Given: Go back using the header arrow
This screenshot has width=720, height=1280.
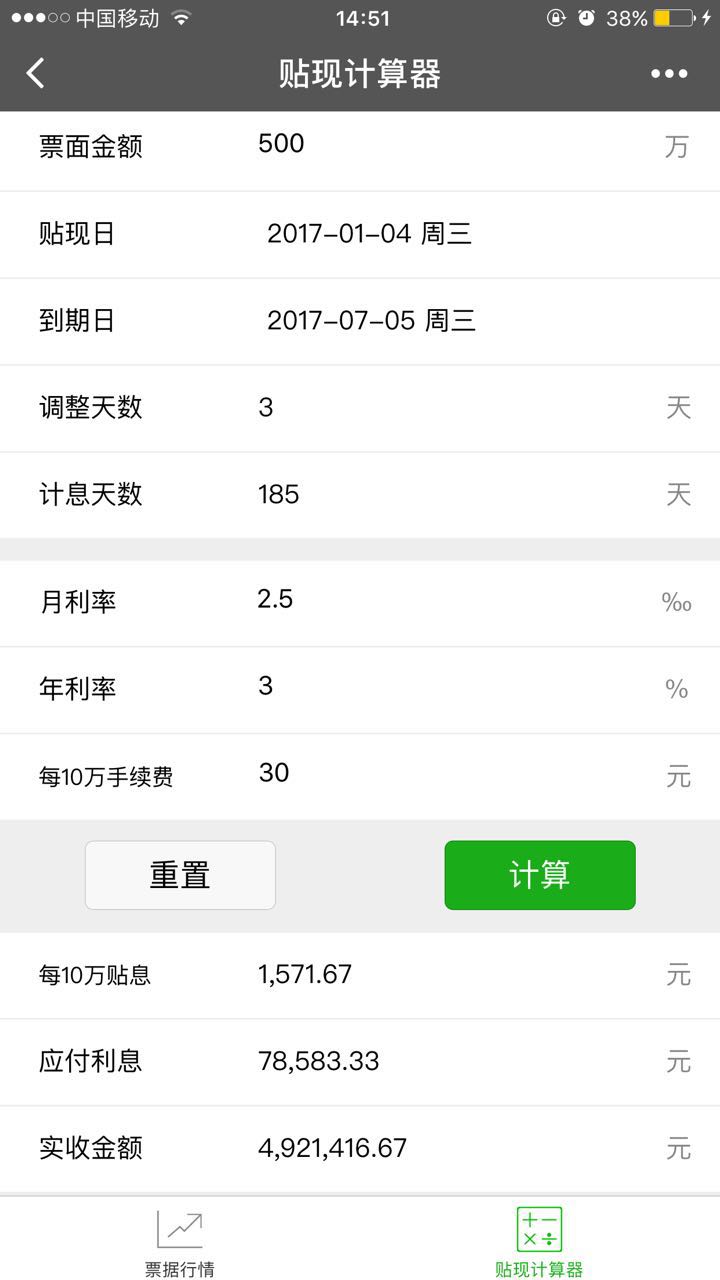Looking at the screenshot, I should point(36,73).
